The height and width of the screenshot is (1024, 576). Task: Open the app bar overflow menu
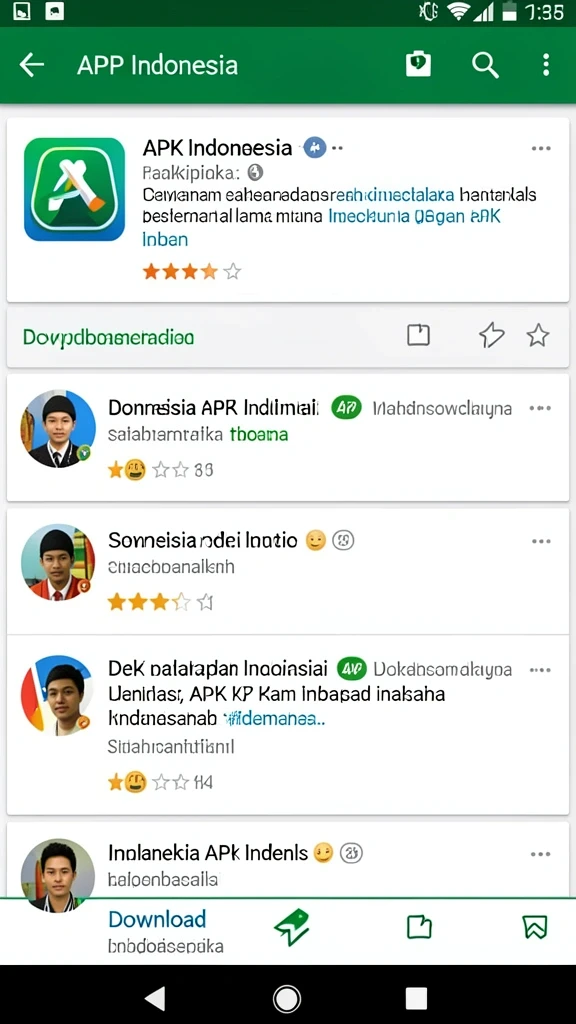pos(546,65)
